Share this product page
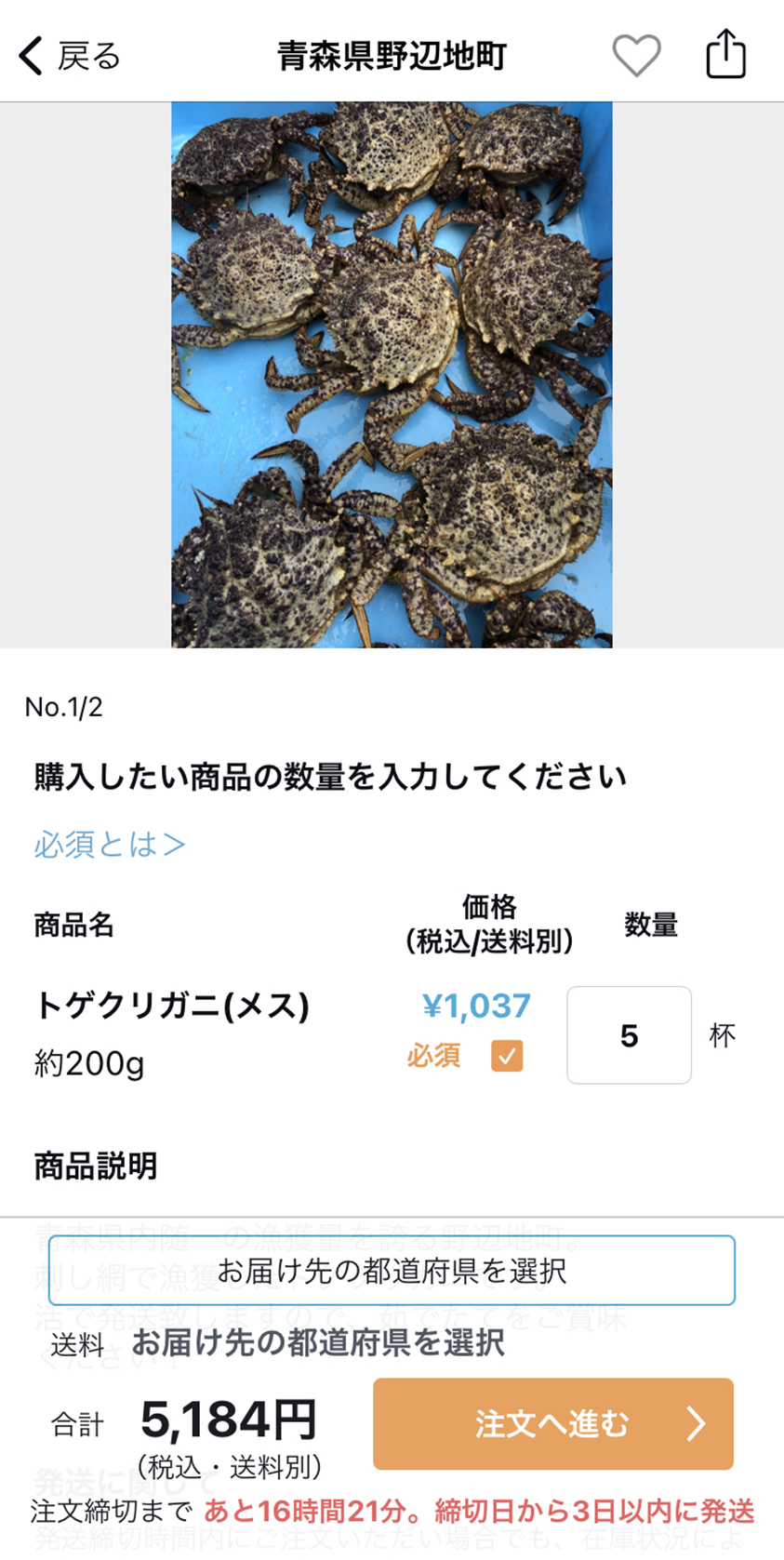This screenshot has width=784, height=1560. pos(725,54)
